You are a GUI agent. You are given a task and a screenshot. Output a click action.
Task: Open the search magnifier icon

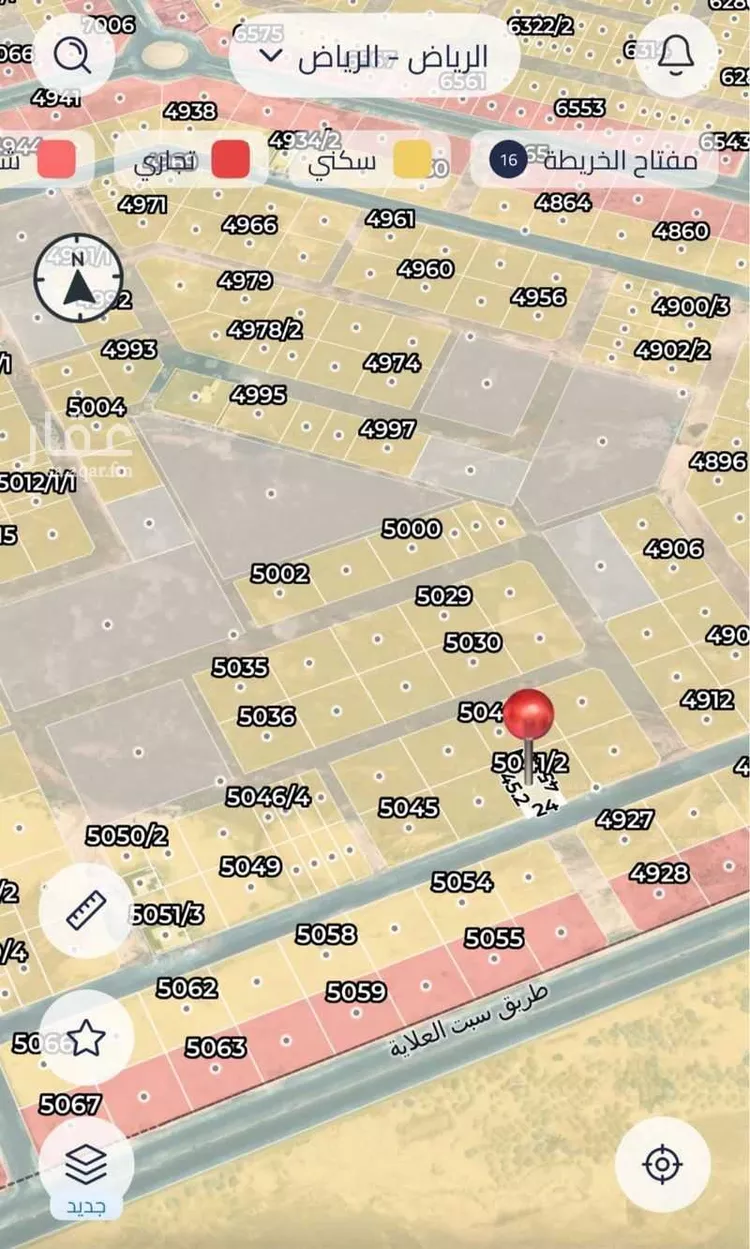(x=72, y=55)
